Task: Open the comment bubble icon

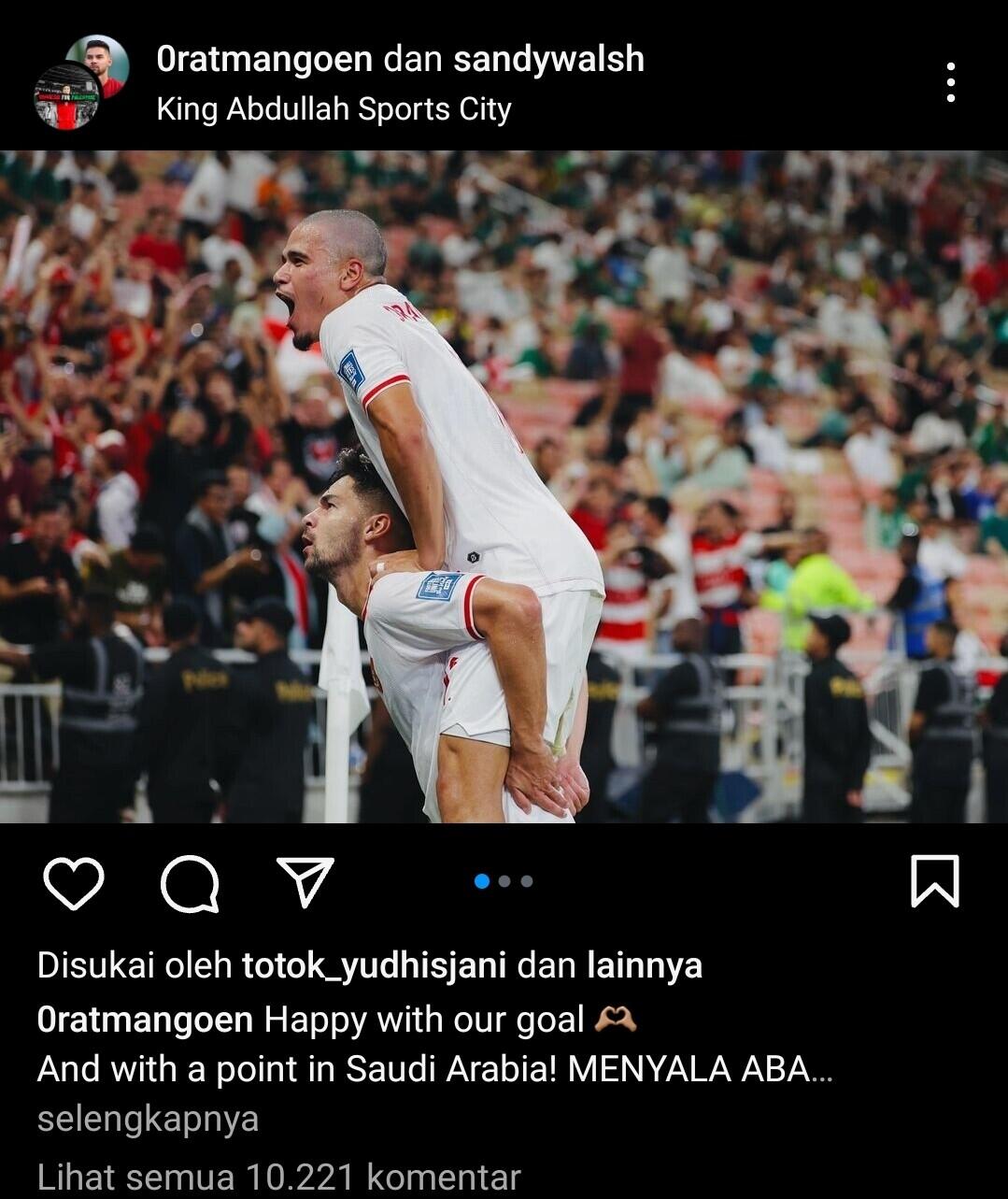Action: pos(190,882)
